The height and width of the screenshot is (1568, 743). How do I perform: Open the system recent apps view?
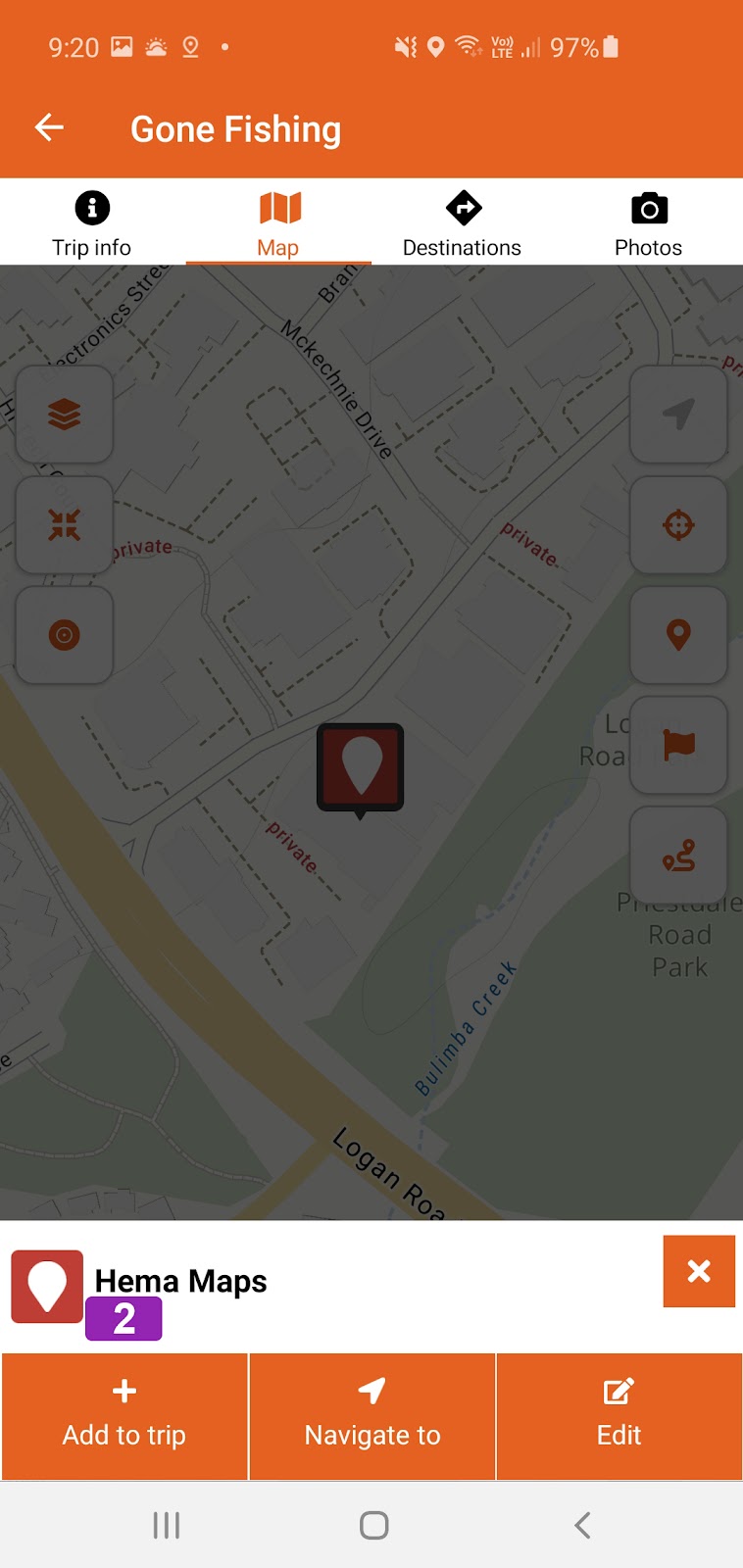coord(167,1525)
